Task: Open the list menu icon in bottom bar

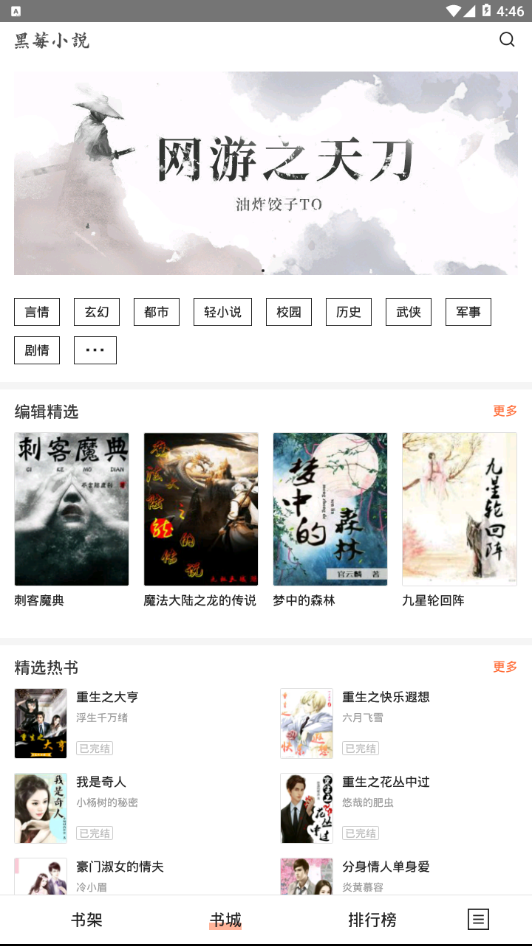Action: pos(478,919)
